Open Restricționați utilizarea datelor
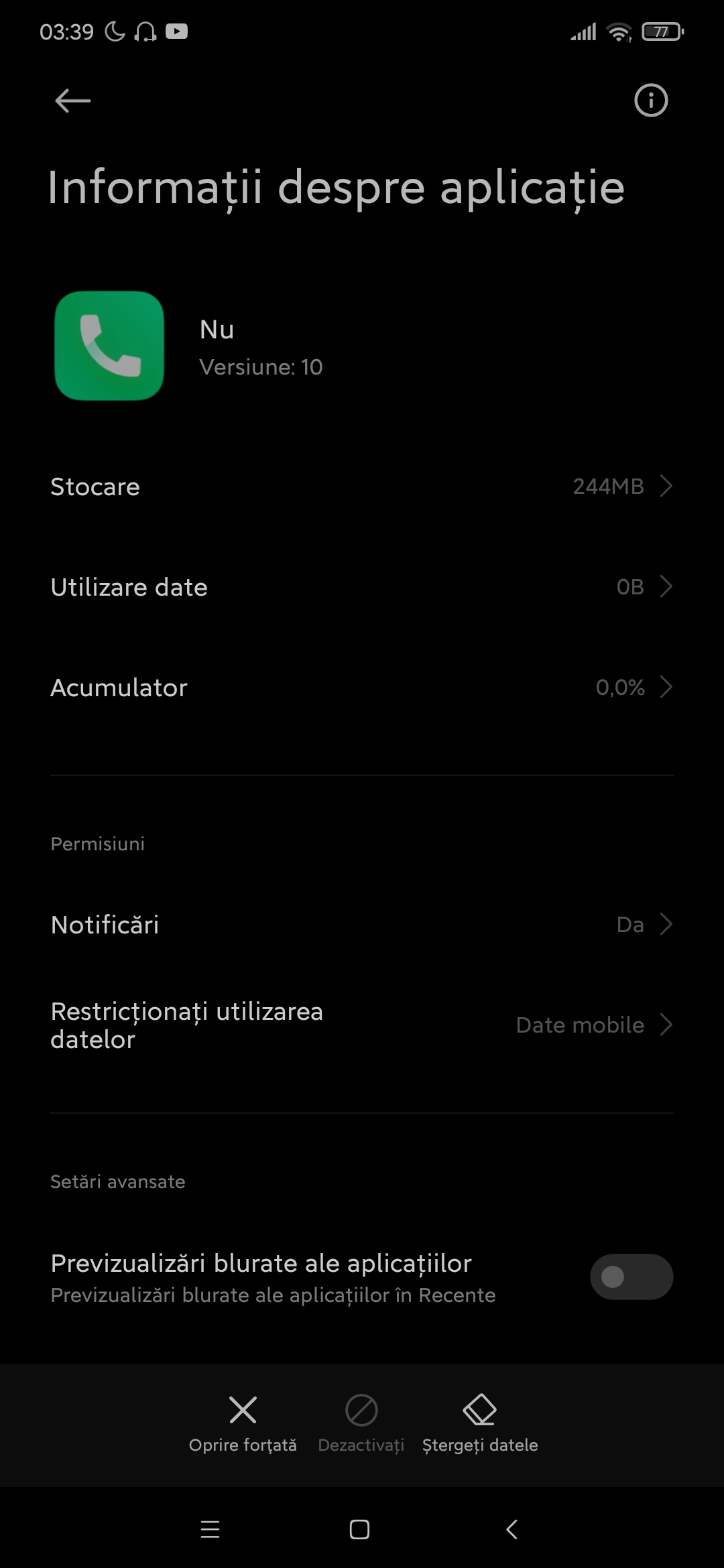Screen dimensions: 724x1568 coord(362,1025)
